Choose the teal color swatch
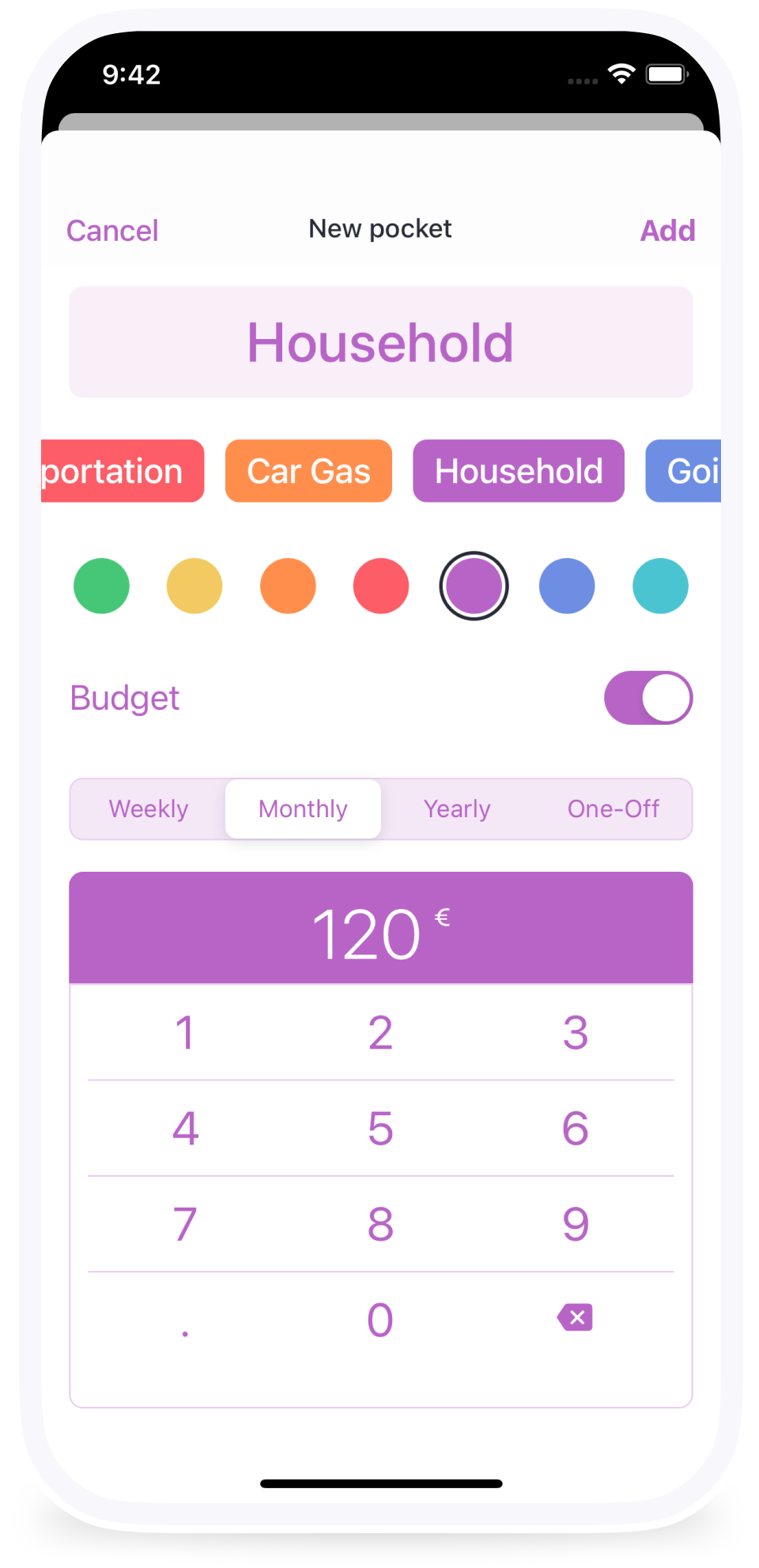This screenshot has height=1568, width=759. click(x=660, y=586)
